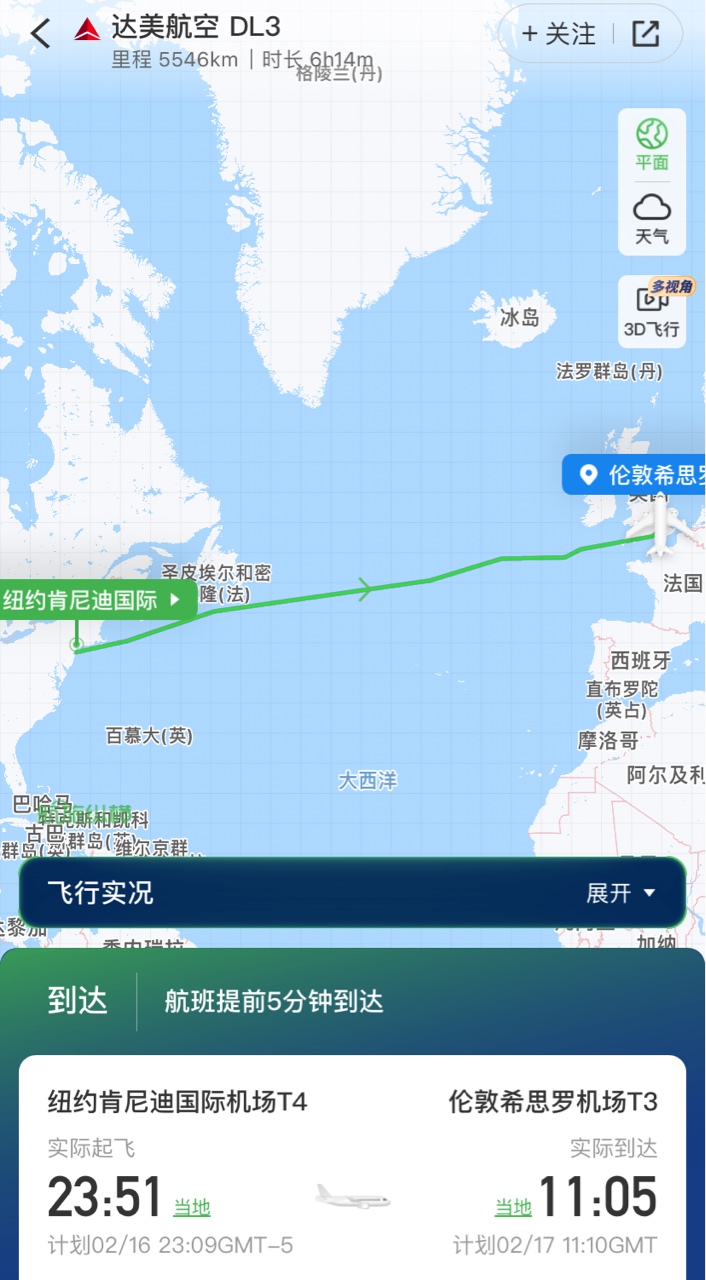Switch the map to 平面 view
This screenshot has width=706, height=1280.
click(x=652, y=145)
